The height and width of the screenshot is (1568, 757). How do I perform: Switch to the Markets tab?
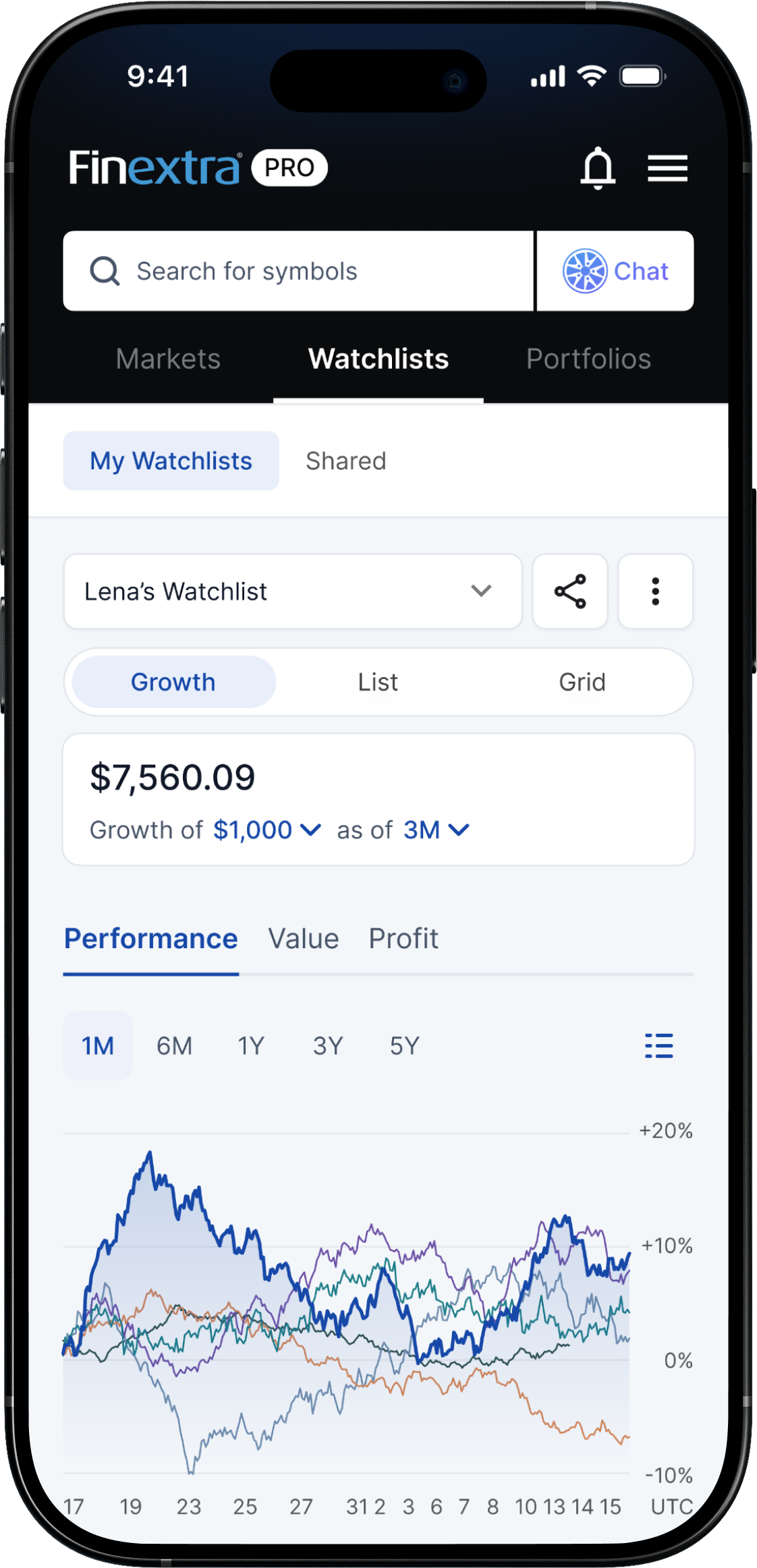click(x=168, y=359)
